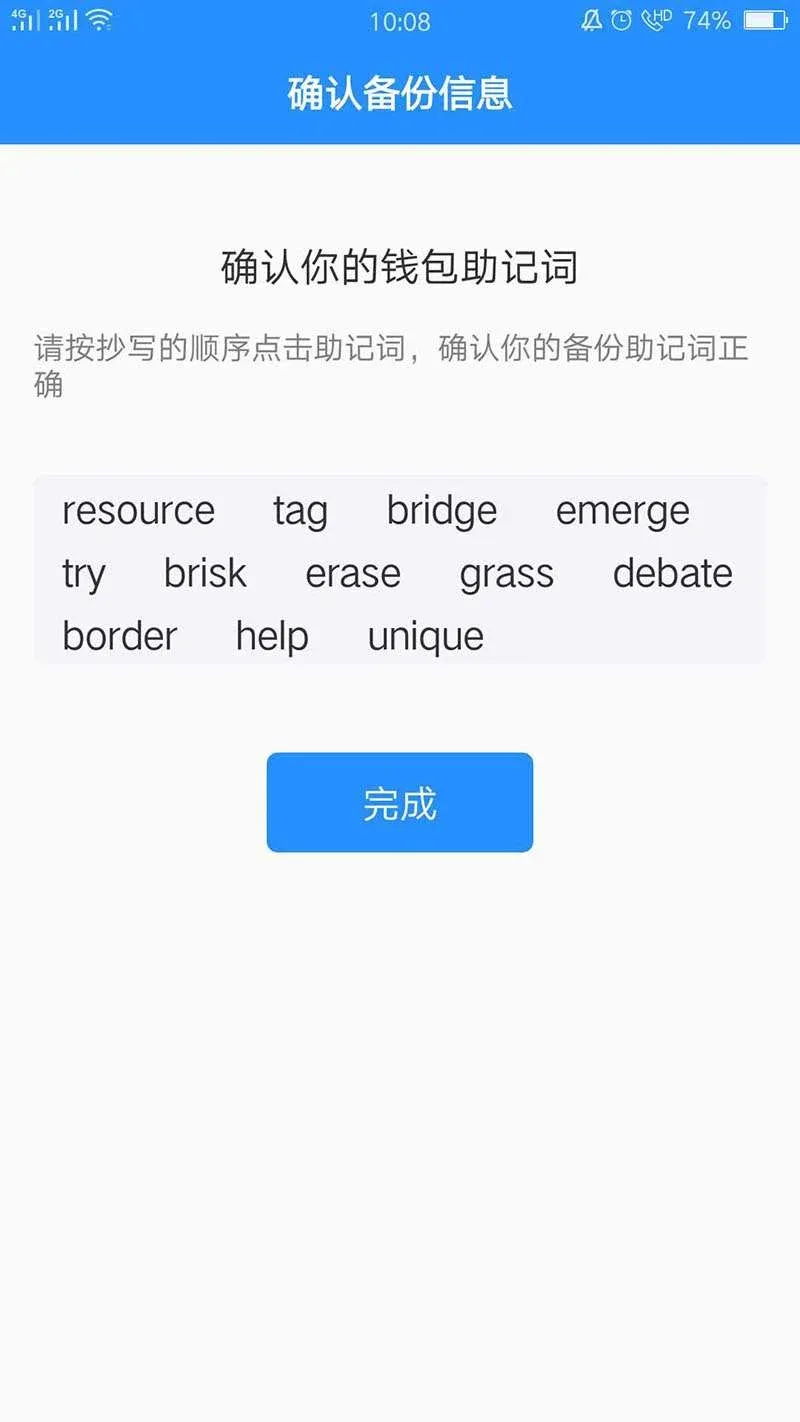Select the mnemonic word emerge
The image size is (800, 1422).
point(623,510)
